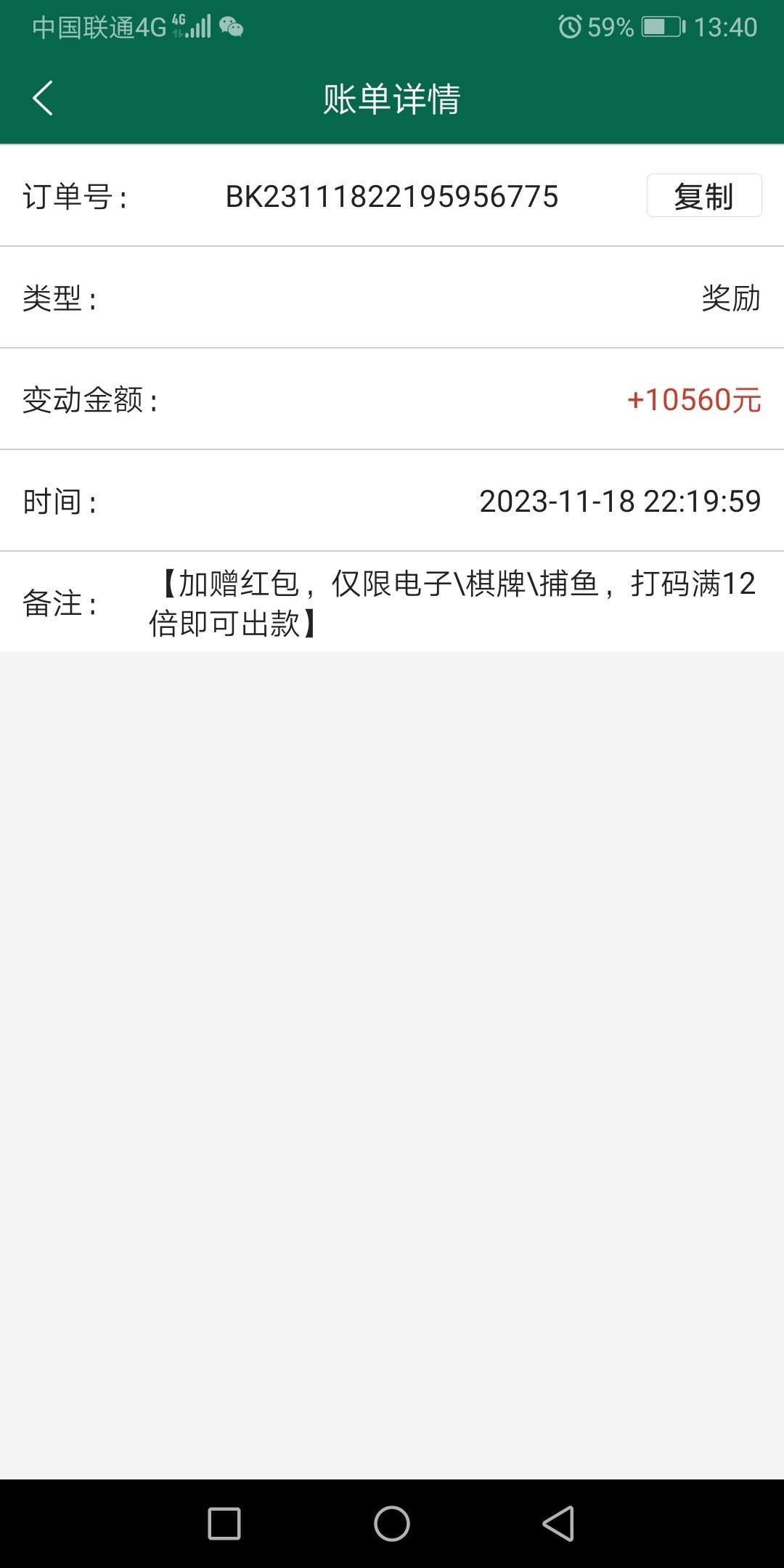
Task: Select the red +10560元 amount
Action: click(x=693, y=399)
